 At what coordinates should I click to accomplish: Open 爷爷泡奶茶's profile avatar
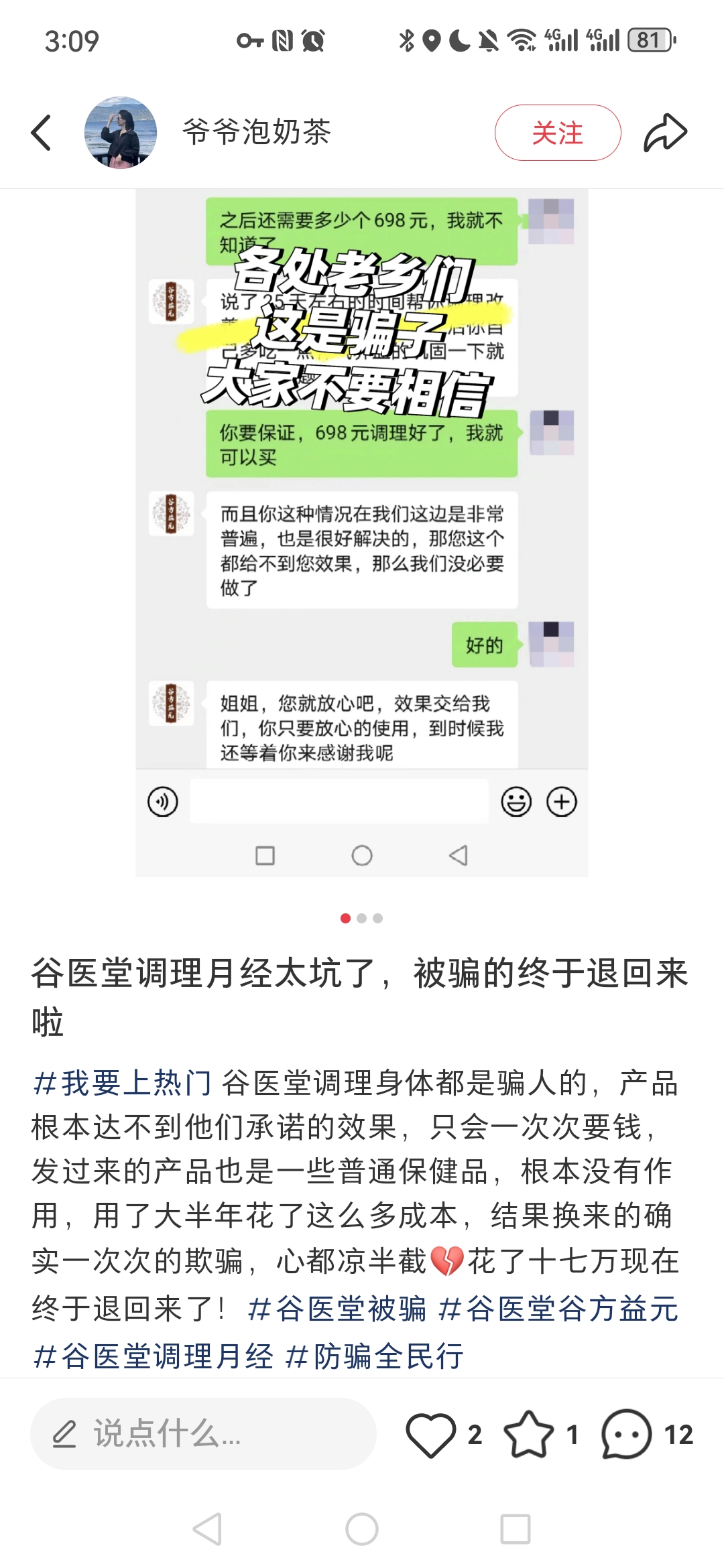(121, 132)
